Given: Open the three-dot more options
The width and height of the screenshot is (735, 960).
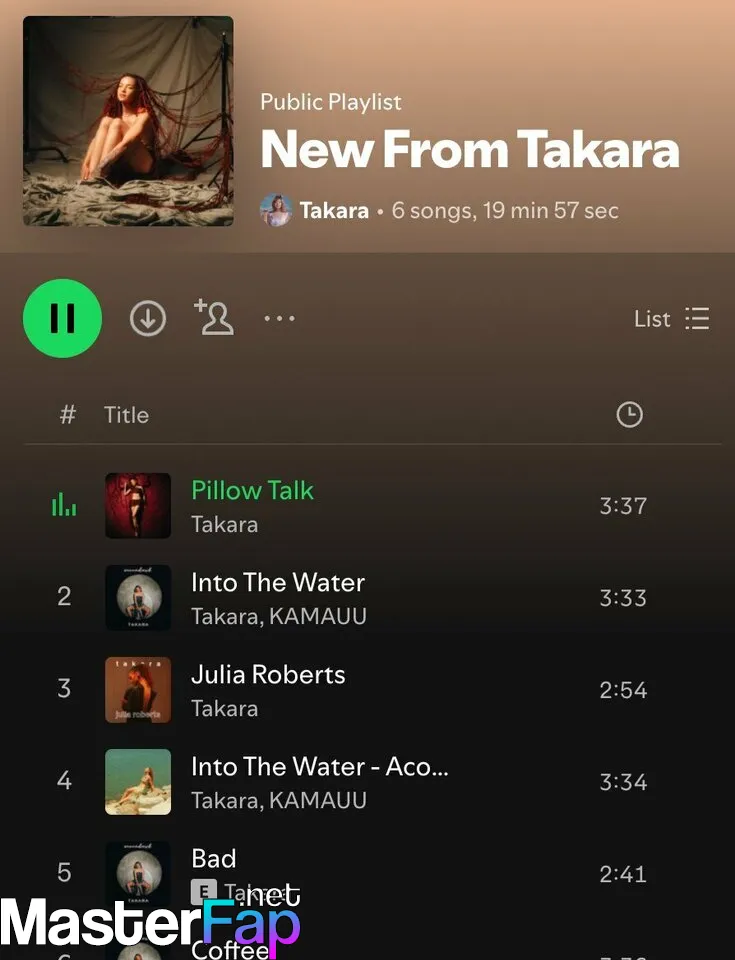Looking at the screenshot, I should [279, 319].
